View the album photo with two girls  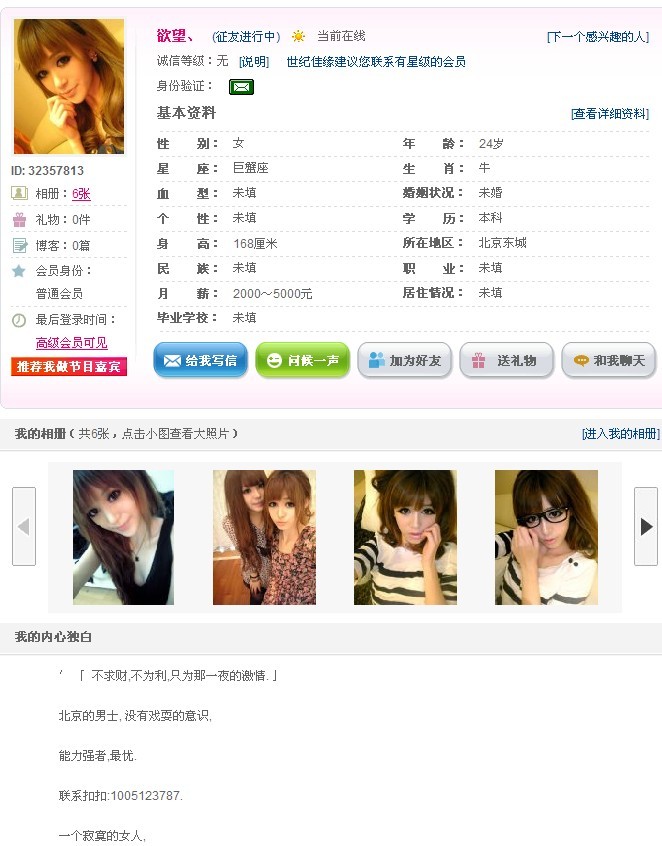coord(264,537)
